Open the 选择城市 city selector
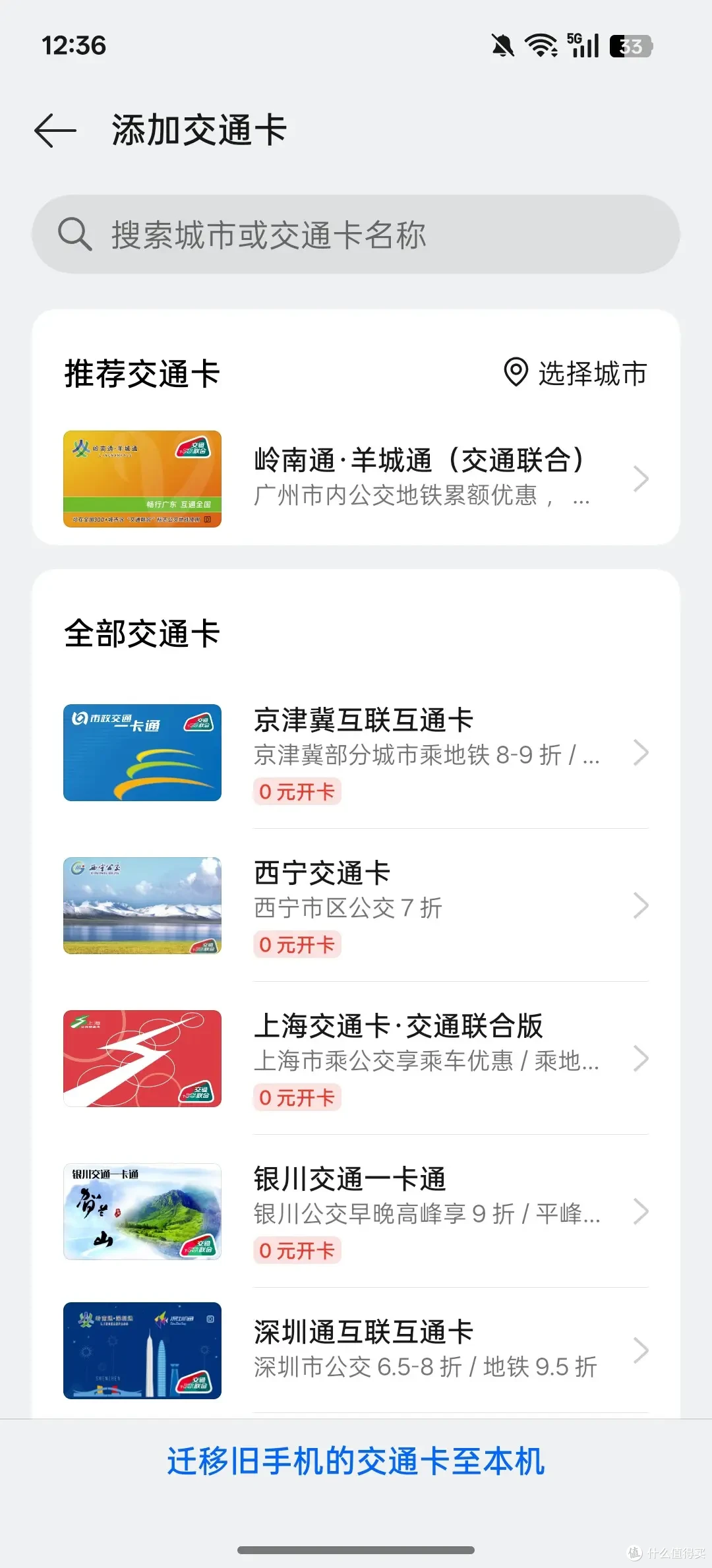The image size is (712, 1568). [x=575, y=373]
